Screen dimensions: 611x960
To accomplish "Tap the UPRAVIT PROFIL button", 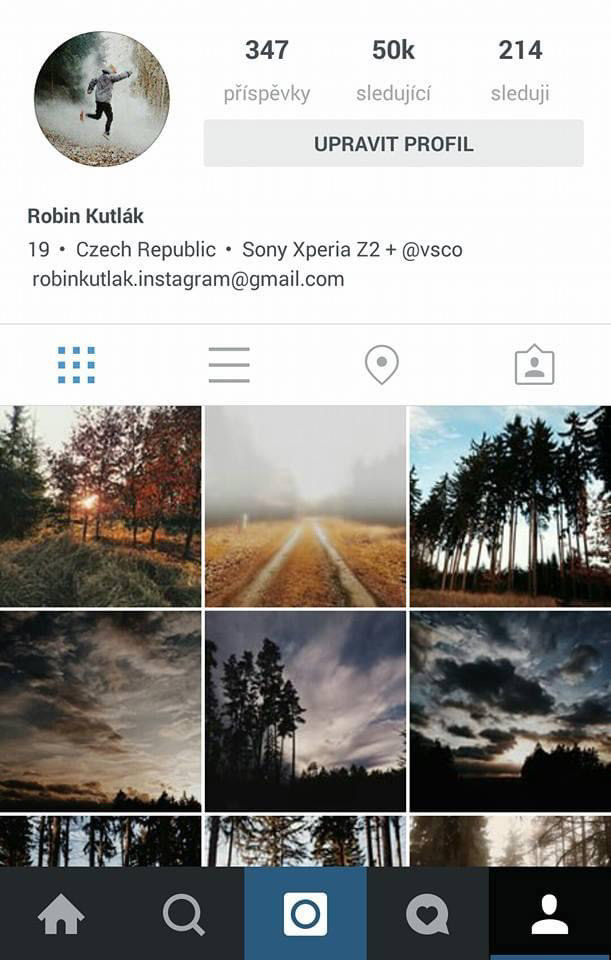I will 393,144.
